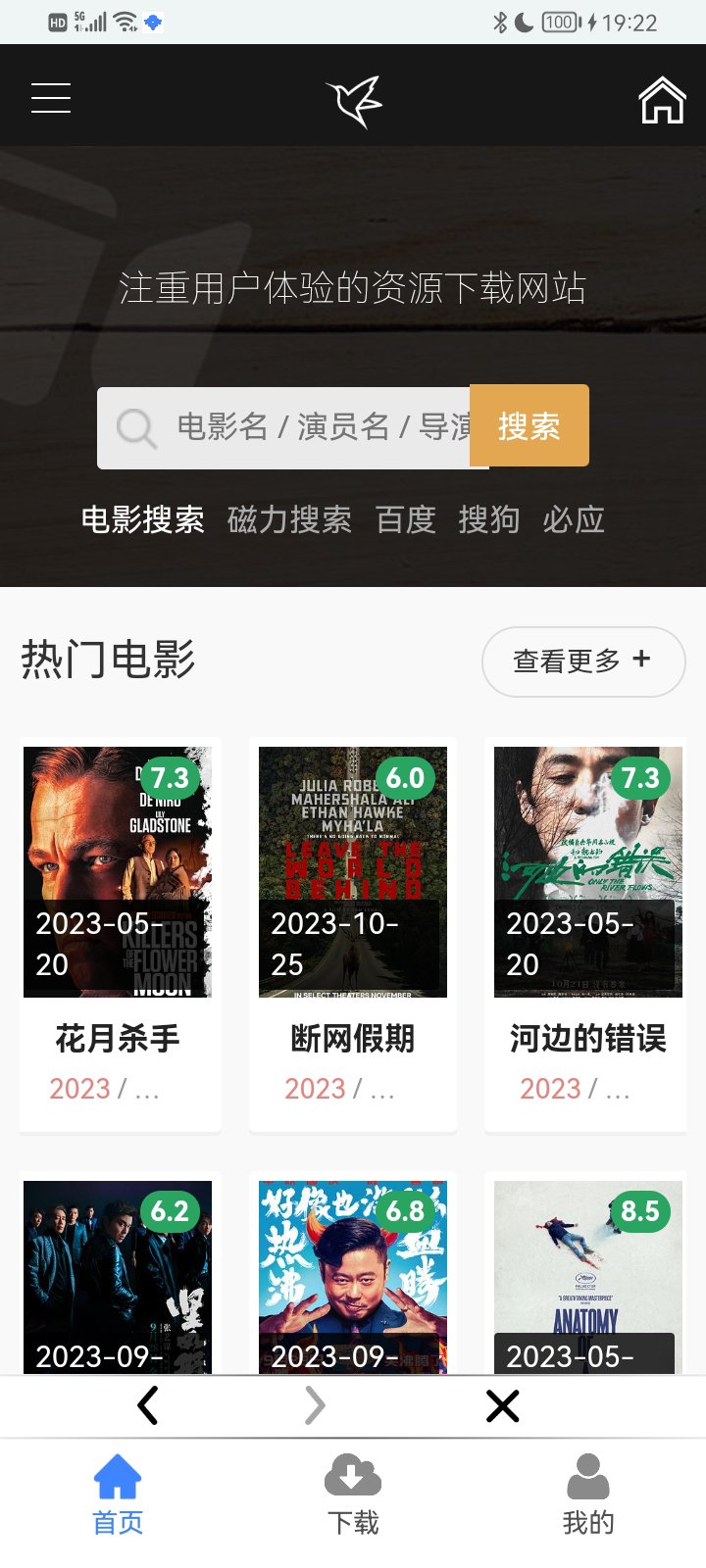Open the 我的 tab

pos(588,1494)
